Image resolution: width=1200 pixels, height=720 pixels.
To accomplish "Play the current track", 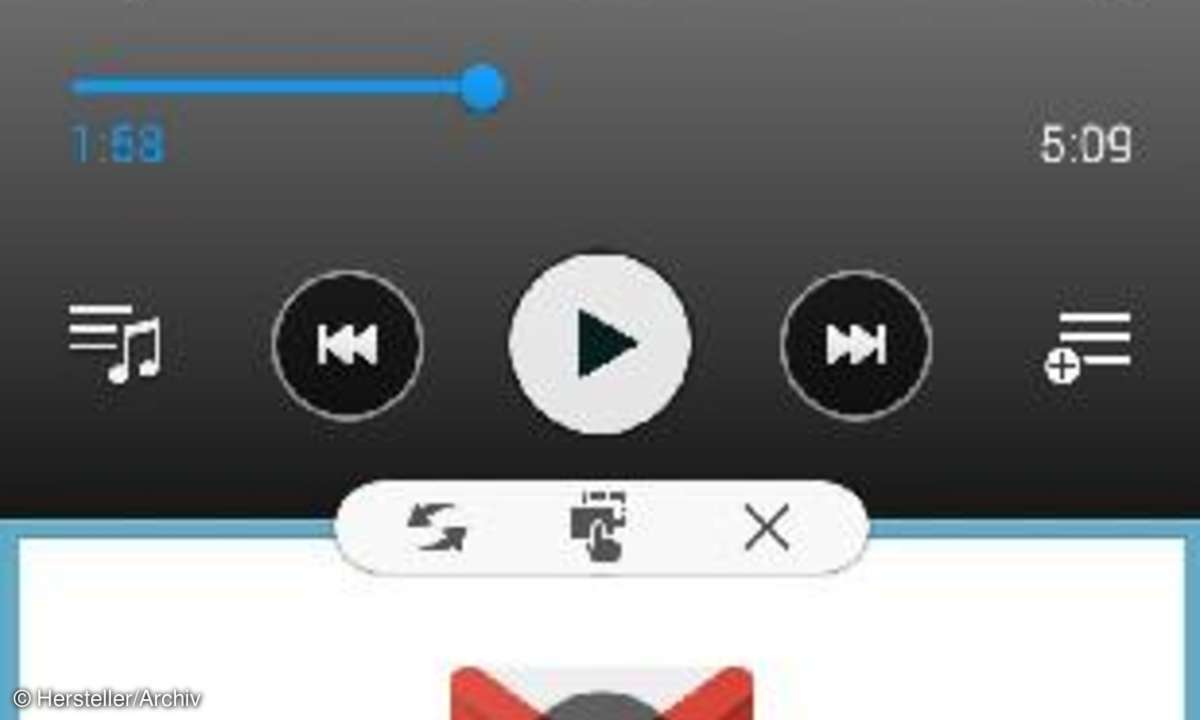I will [x=600, y=344].
